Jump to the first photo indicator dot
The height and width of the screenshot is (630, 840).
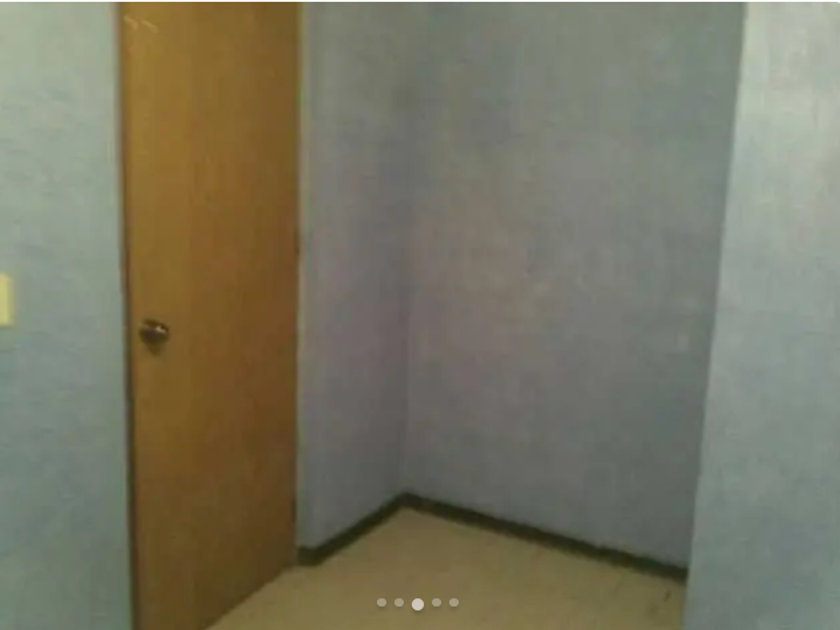[381, 603]
